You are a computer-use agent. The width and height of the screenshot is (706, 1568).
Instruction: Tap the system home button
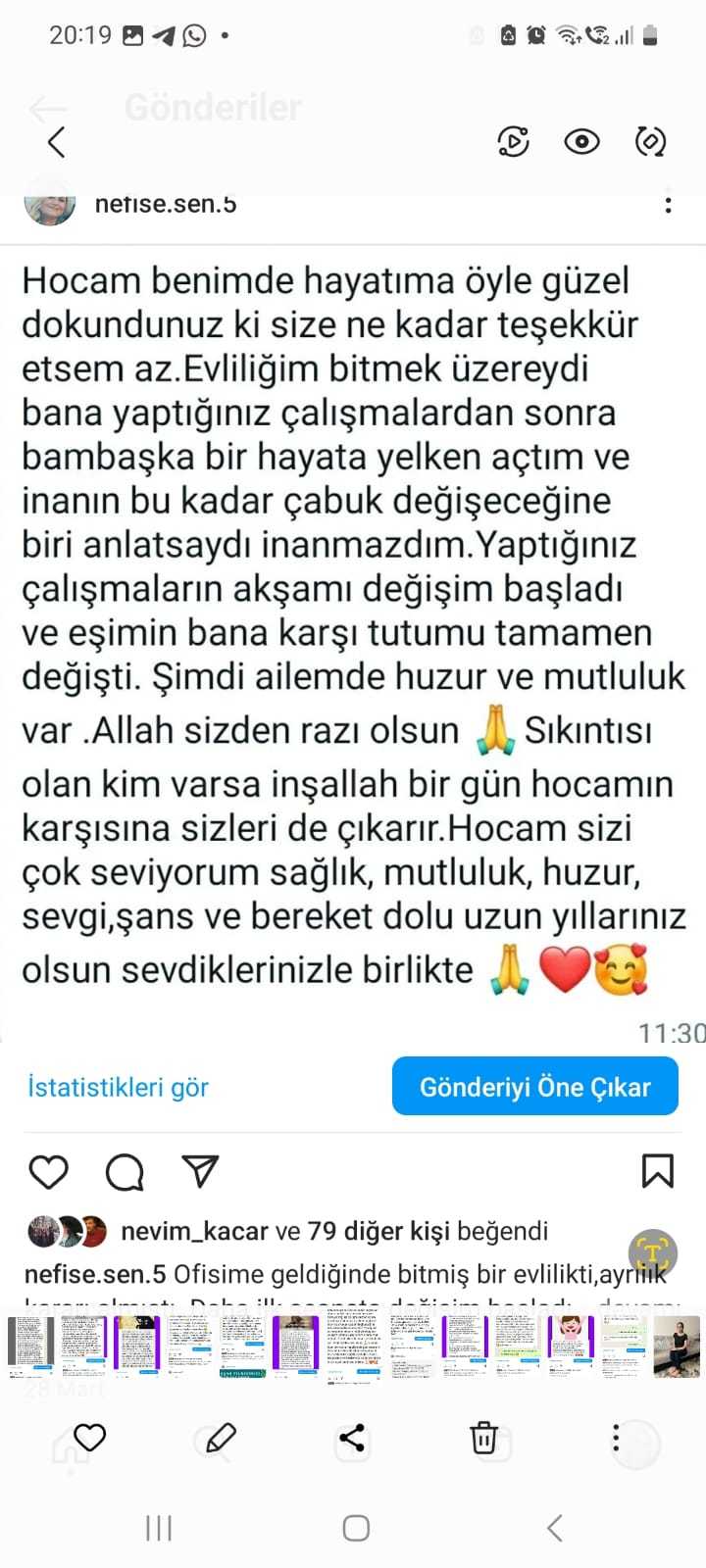[355, 1527]
